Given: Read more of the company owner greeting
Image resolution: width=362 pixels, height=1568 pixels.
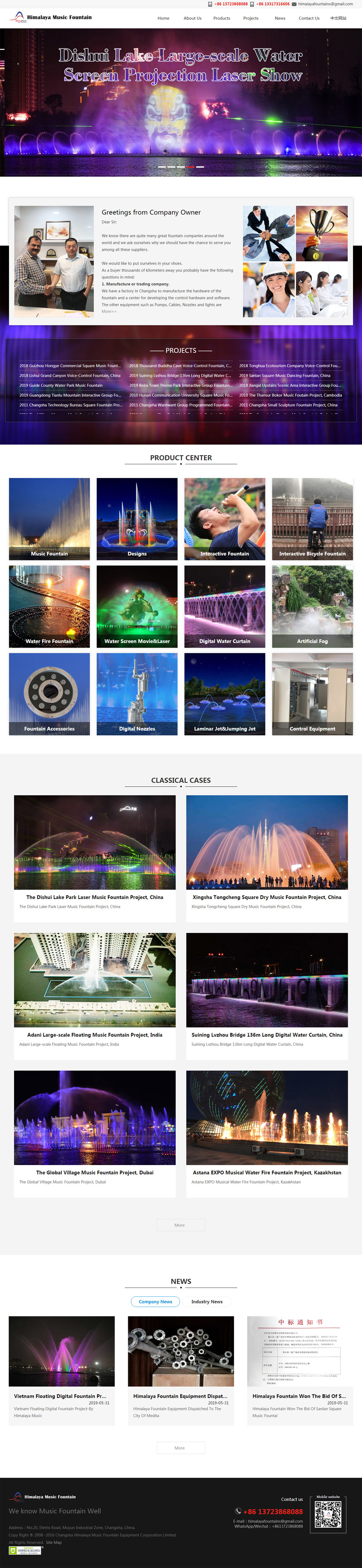Looking at the screenshot, I should 109,311.
